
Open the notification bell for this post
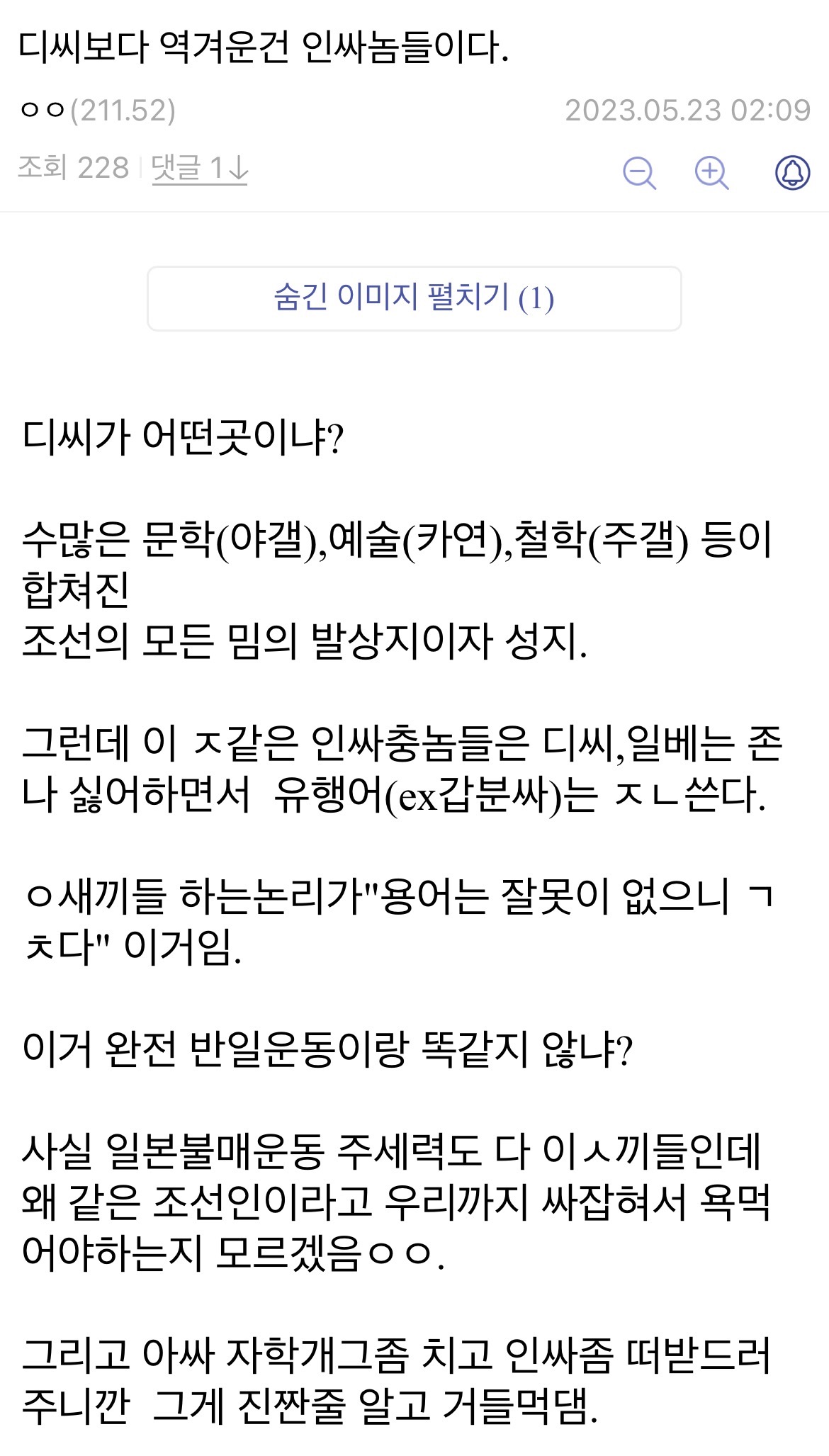[792, 172]
